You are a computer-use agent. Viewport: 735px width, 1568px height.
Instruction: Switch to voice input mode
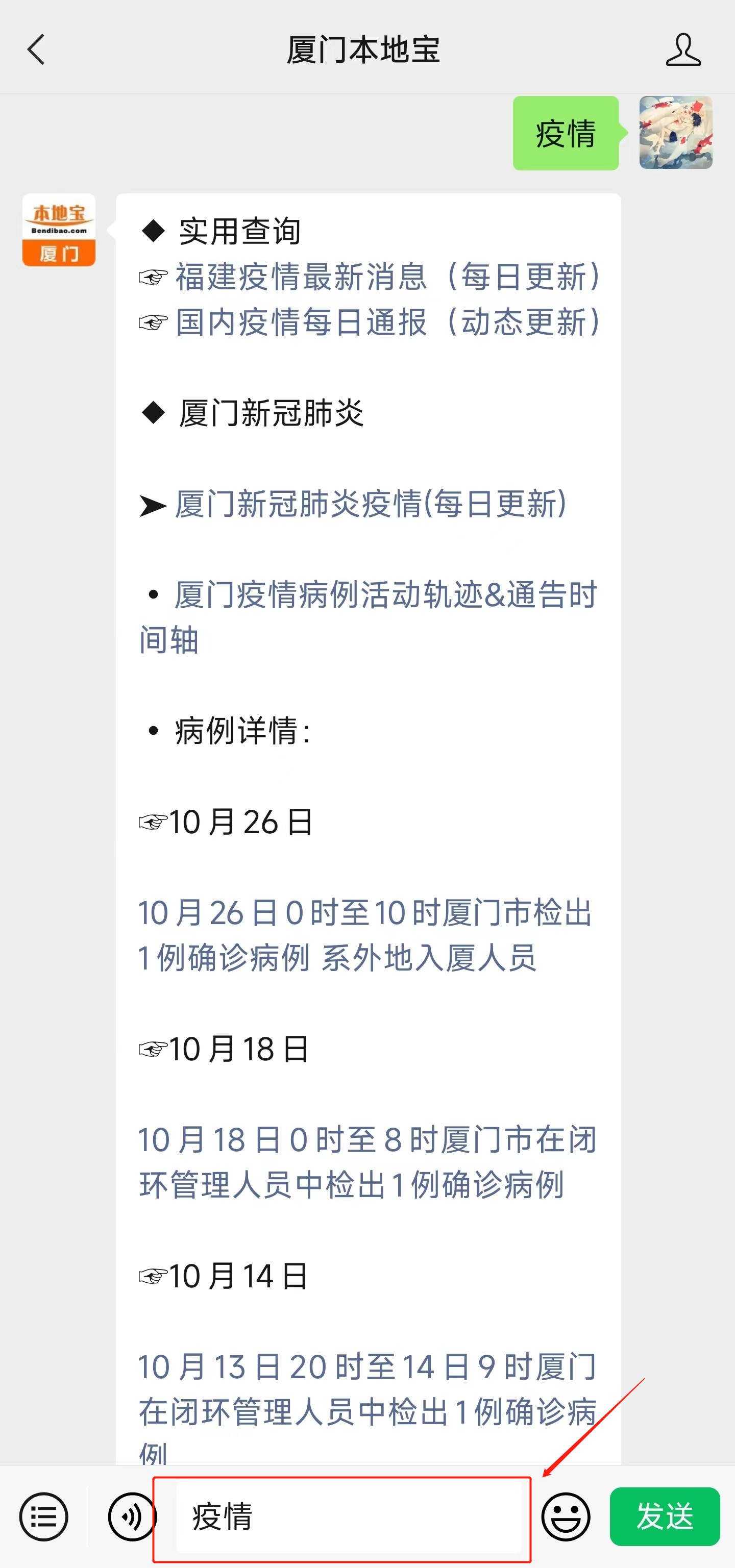pyautogui.click(x=132, y=1516)
